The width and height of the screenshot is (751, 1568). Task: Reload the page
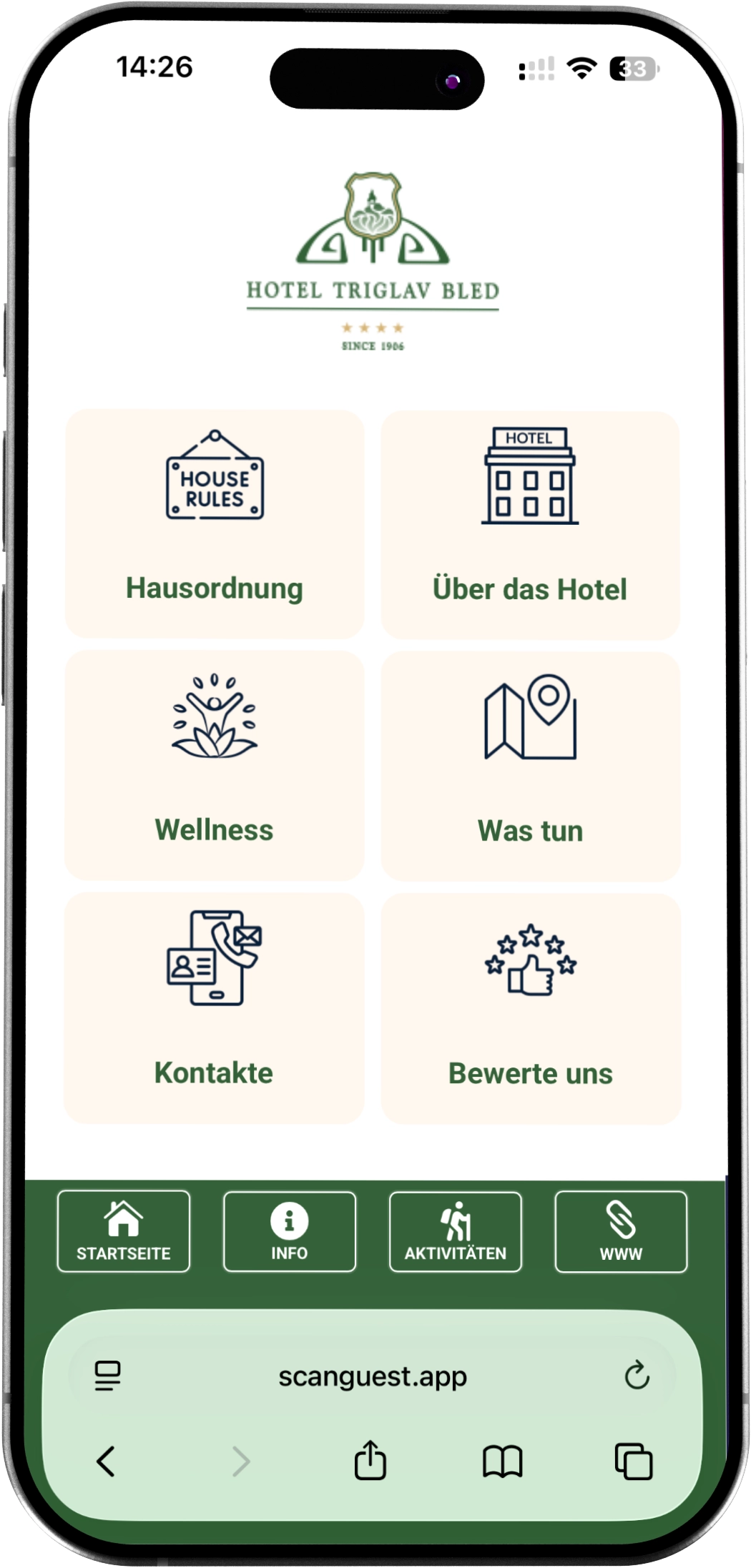(x=636, y=1376)
